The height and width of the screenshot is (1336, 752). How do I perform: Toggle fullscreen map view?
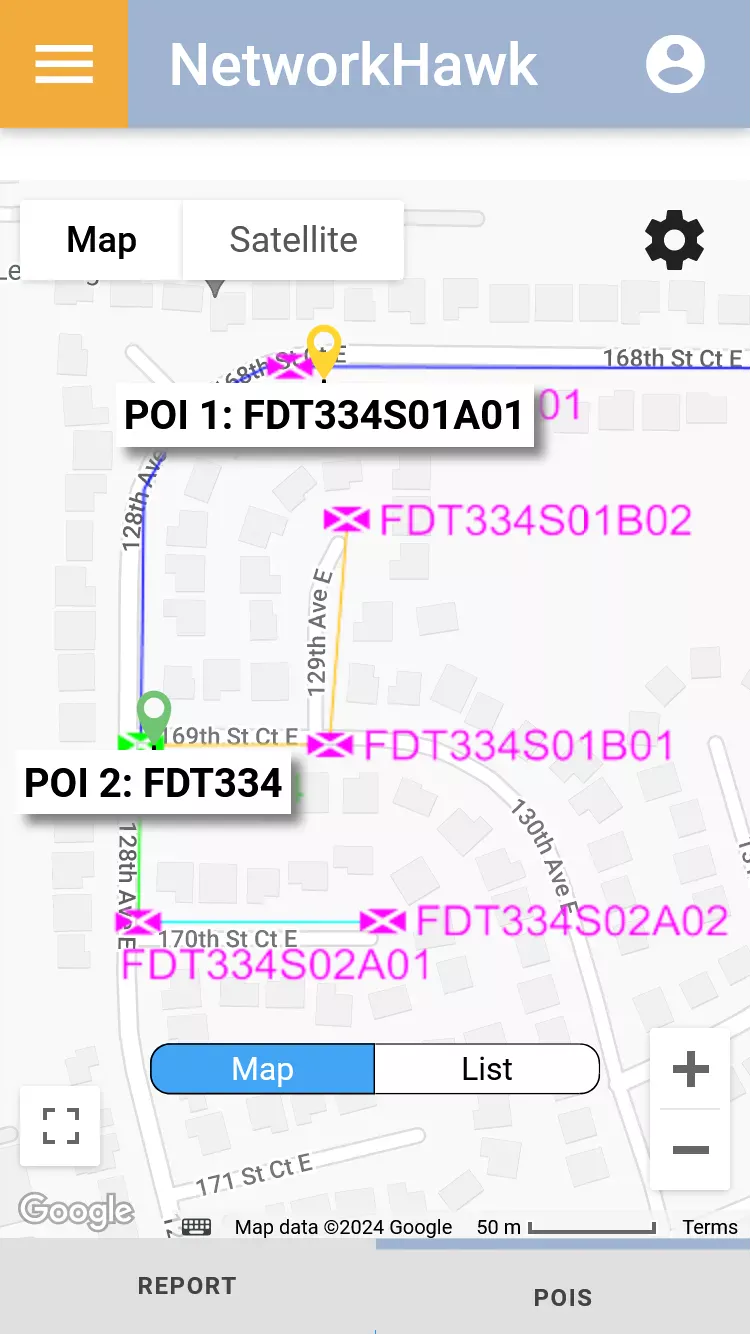(60, 1126)
